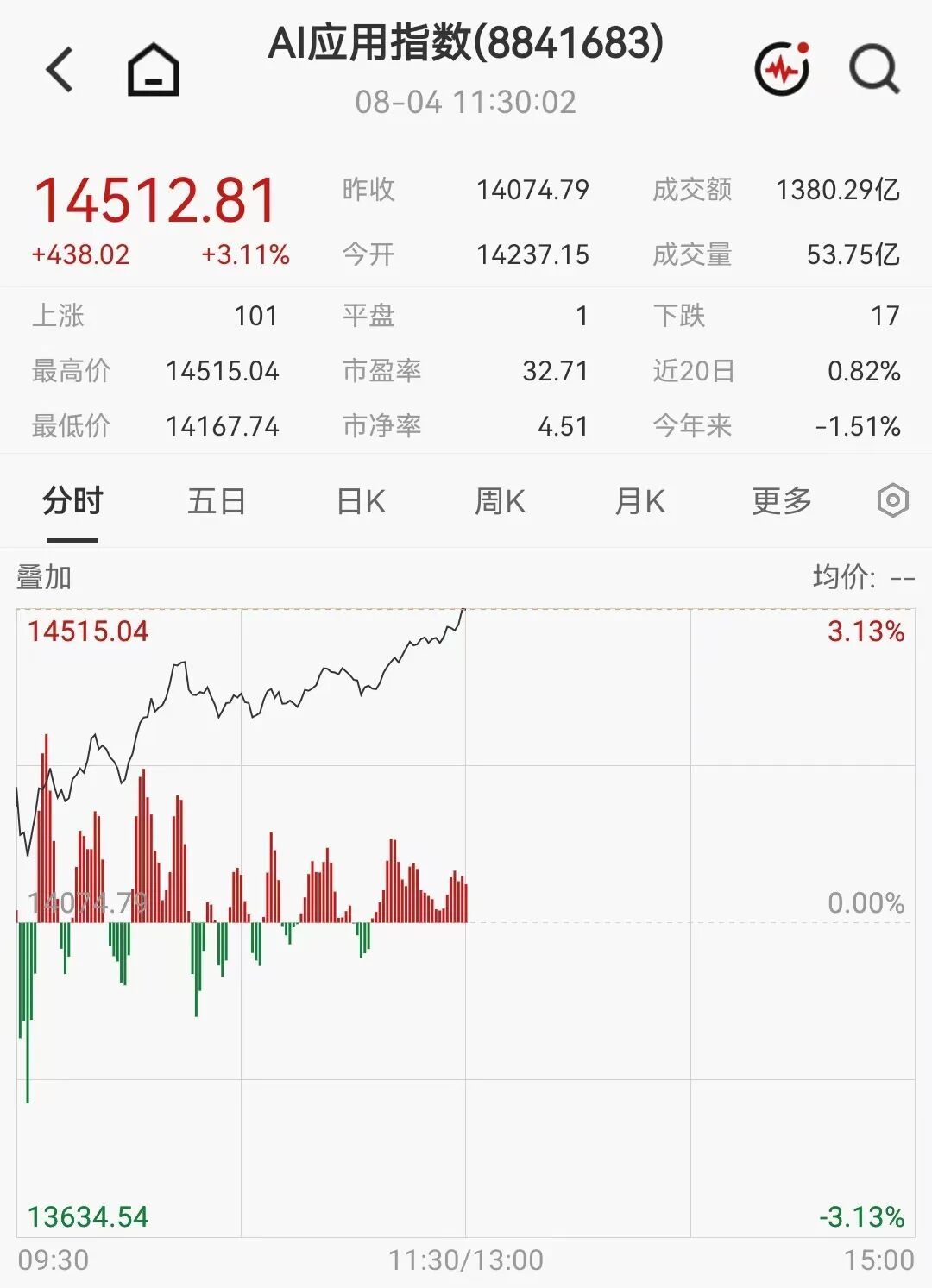Go back using the left arrow
The image size is (932, 1288).
coord(60,69)
